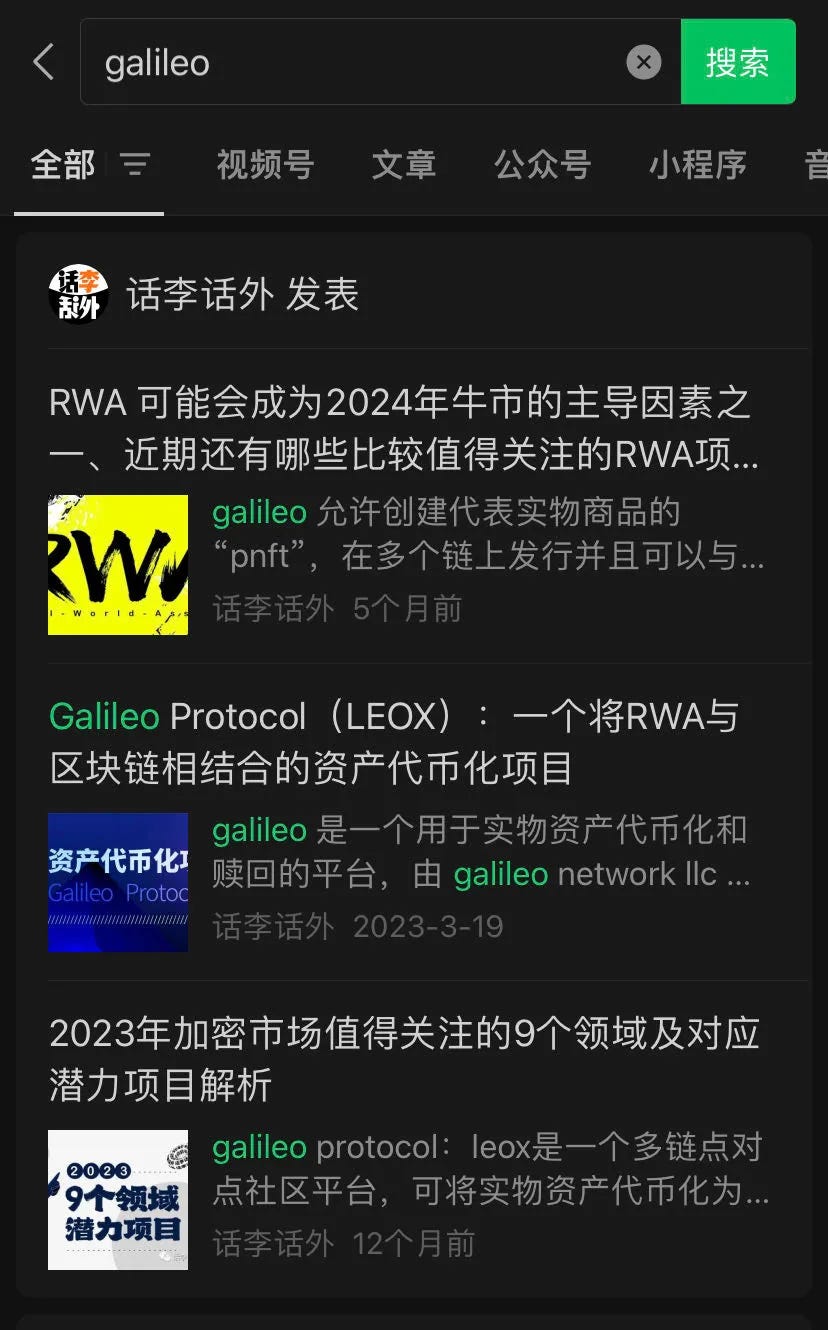Open the 2023年加密市场9个领域 article
Screen dimensions: 828x1330
(x=404, y=1058)
